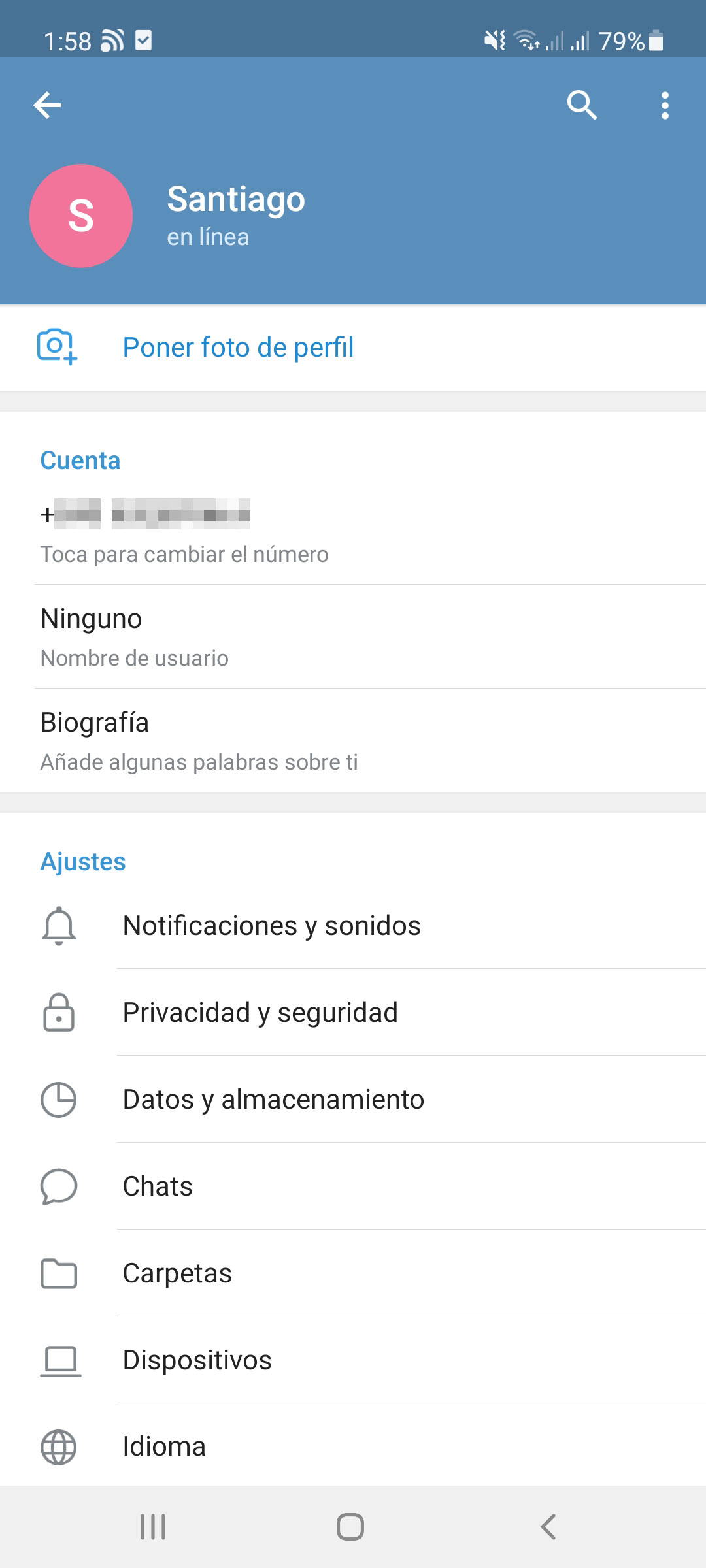
Task: Tap the system home button
Action: [350, 1527]
